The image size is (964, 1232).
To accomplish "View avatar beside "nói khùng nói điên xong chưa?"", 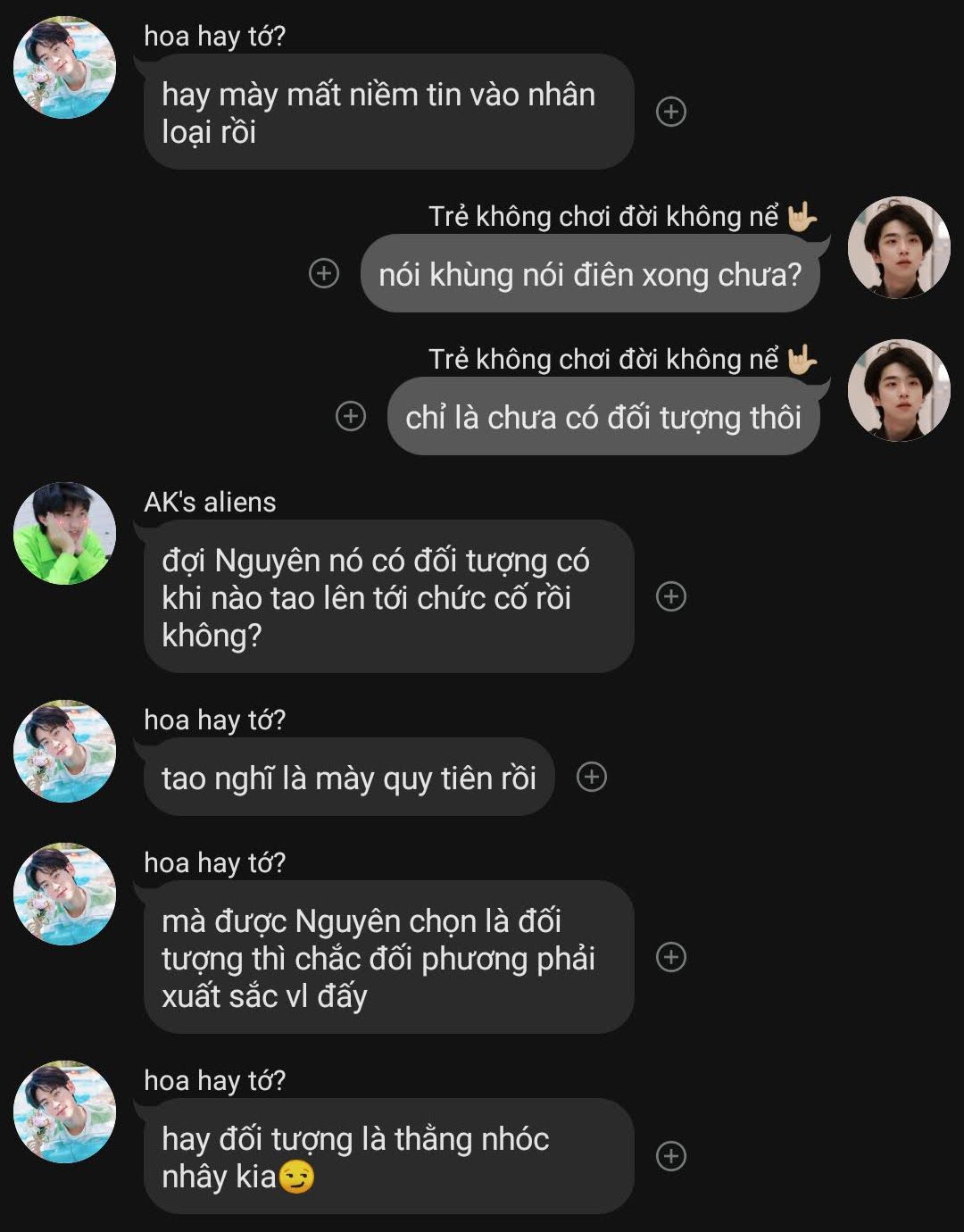I will [x=898, y=247].
